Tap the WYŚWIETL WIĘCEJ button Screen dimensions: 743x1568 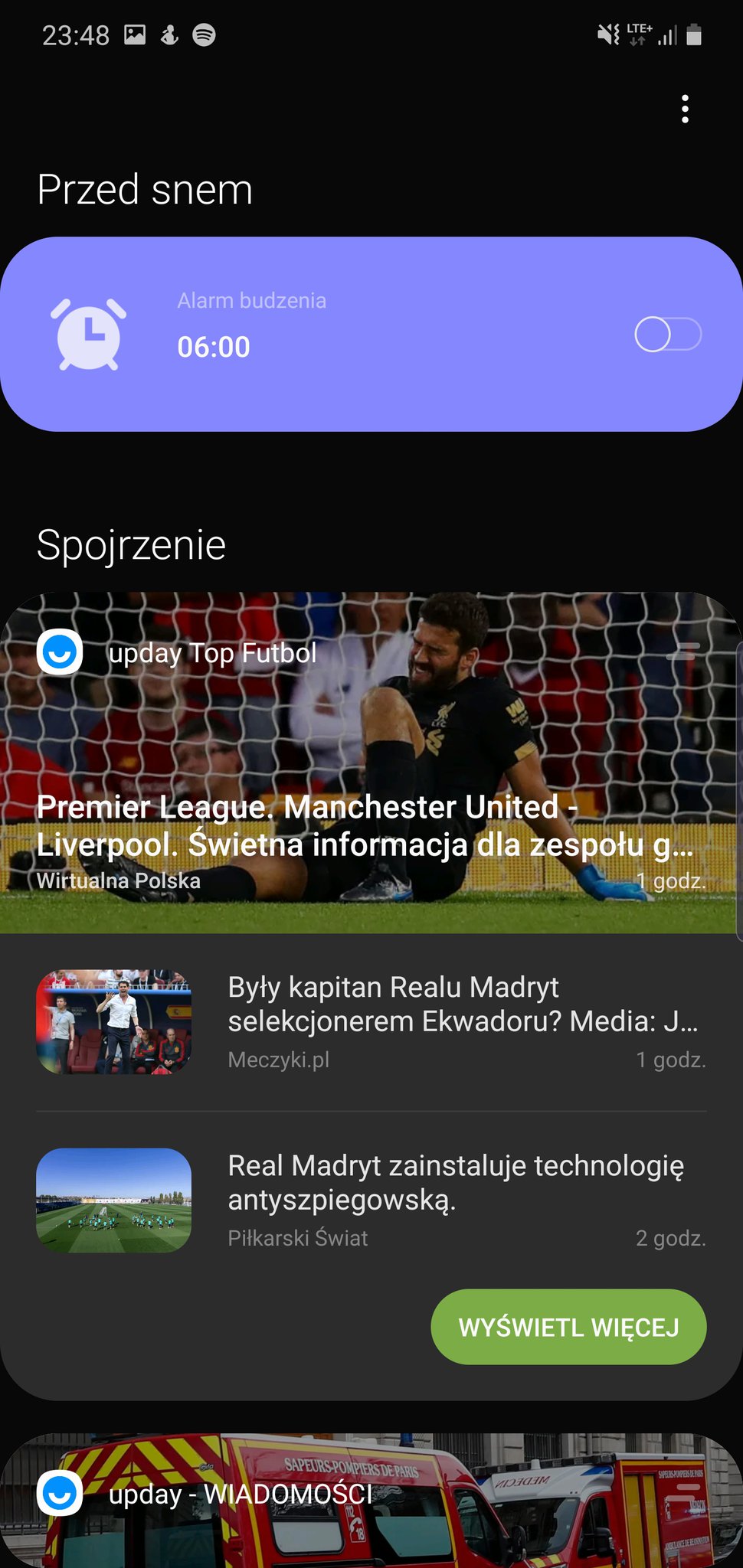(568, 1327)
